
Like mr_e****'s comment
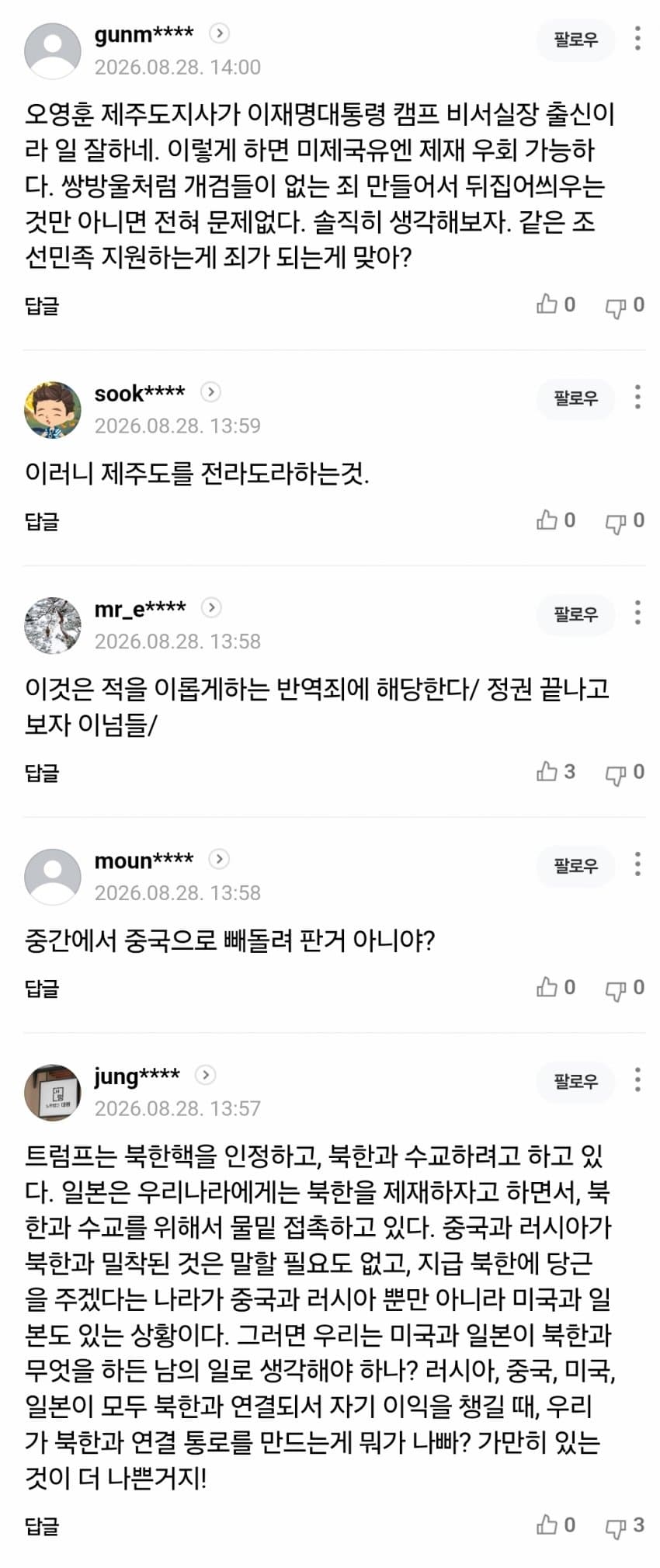(x=556, y=771)
